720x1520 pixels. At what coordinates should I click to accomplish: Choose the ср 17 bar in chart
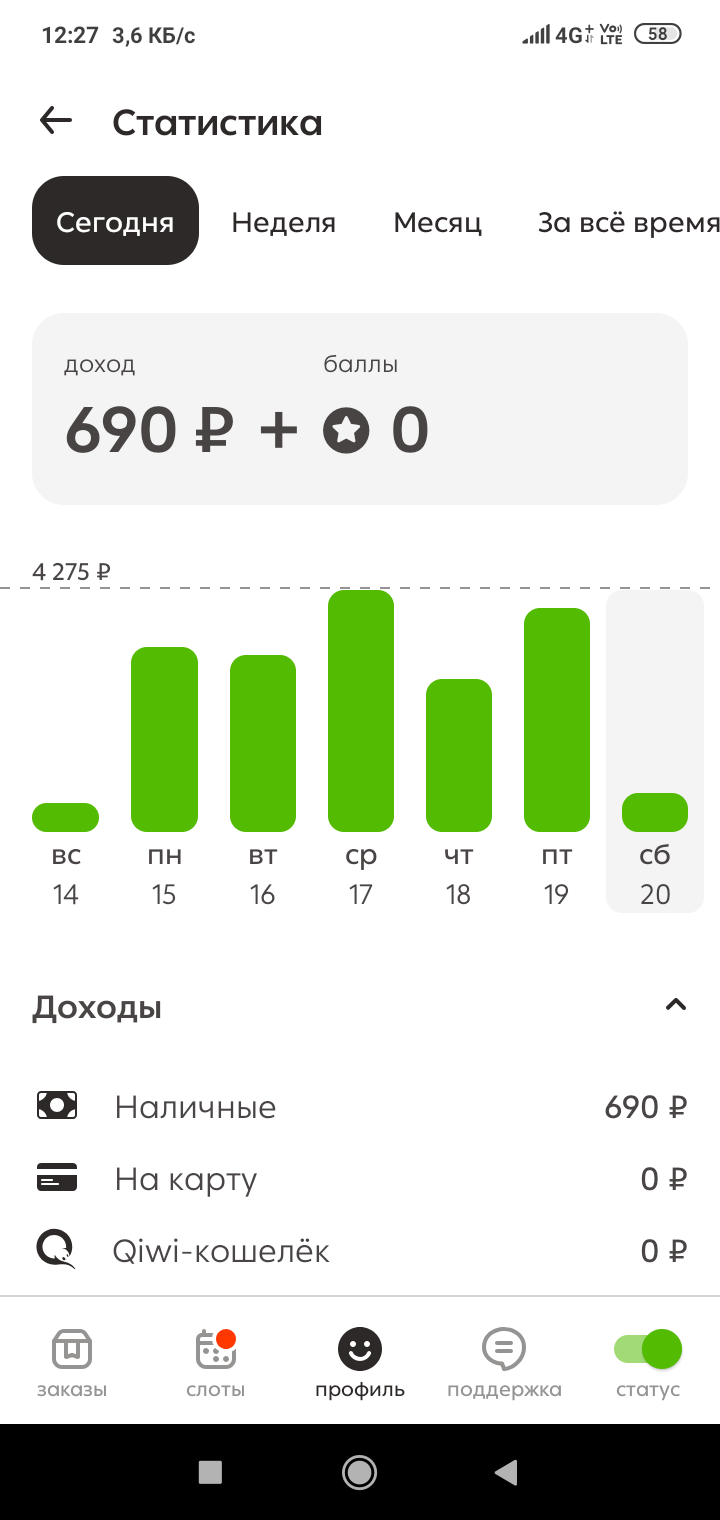(360, 711)
